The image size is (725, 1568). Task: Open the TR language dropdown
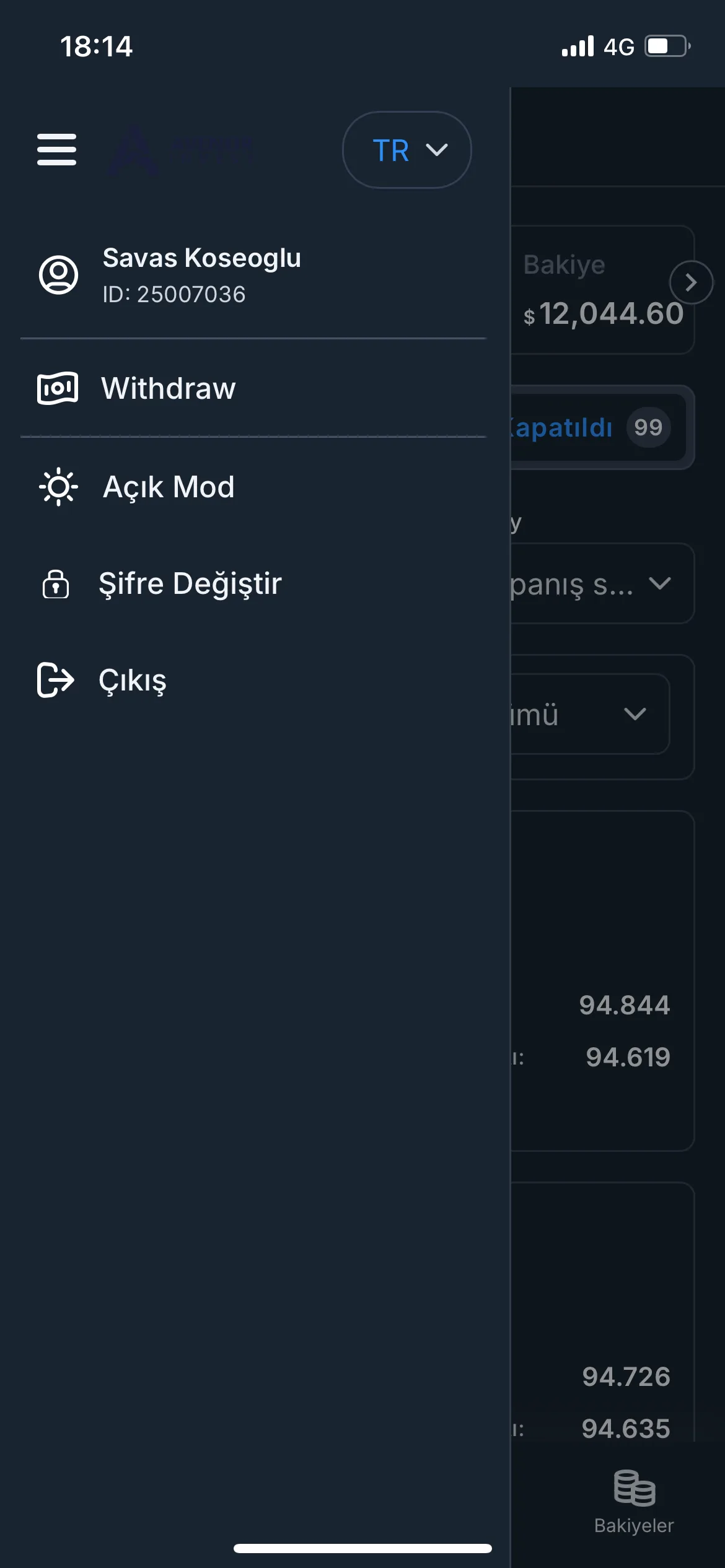[x=406, y=149]
